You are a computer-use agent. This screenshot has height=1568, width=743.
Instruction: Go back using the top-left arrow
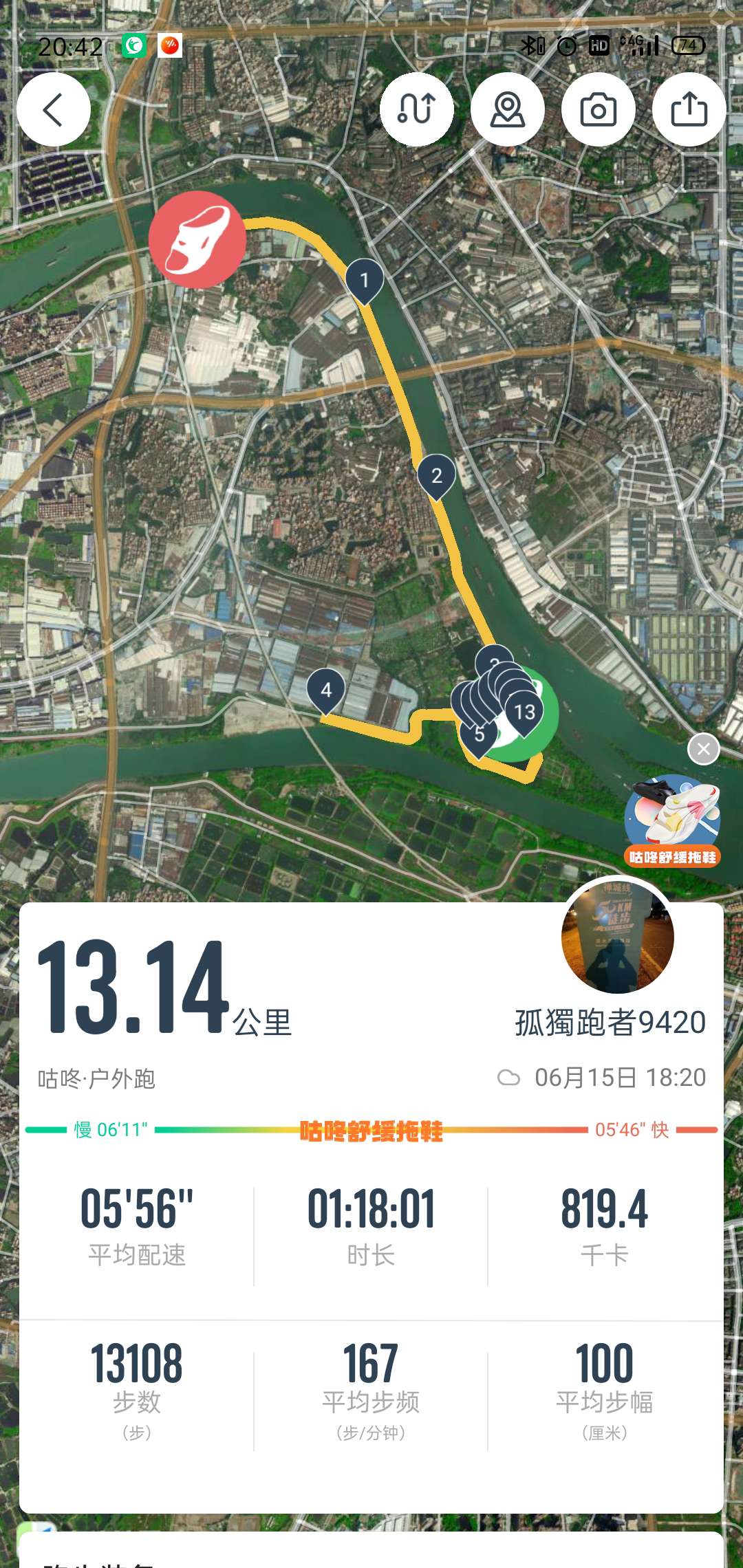[x=54, y=109]
